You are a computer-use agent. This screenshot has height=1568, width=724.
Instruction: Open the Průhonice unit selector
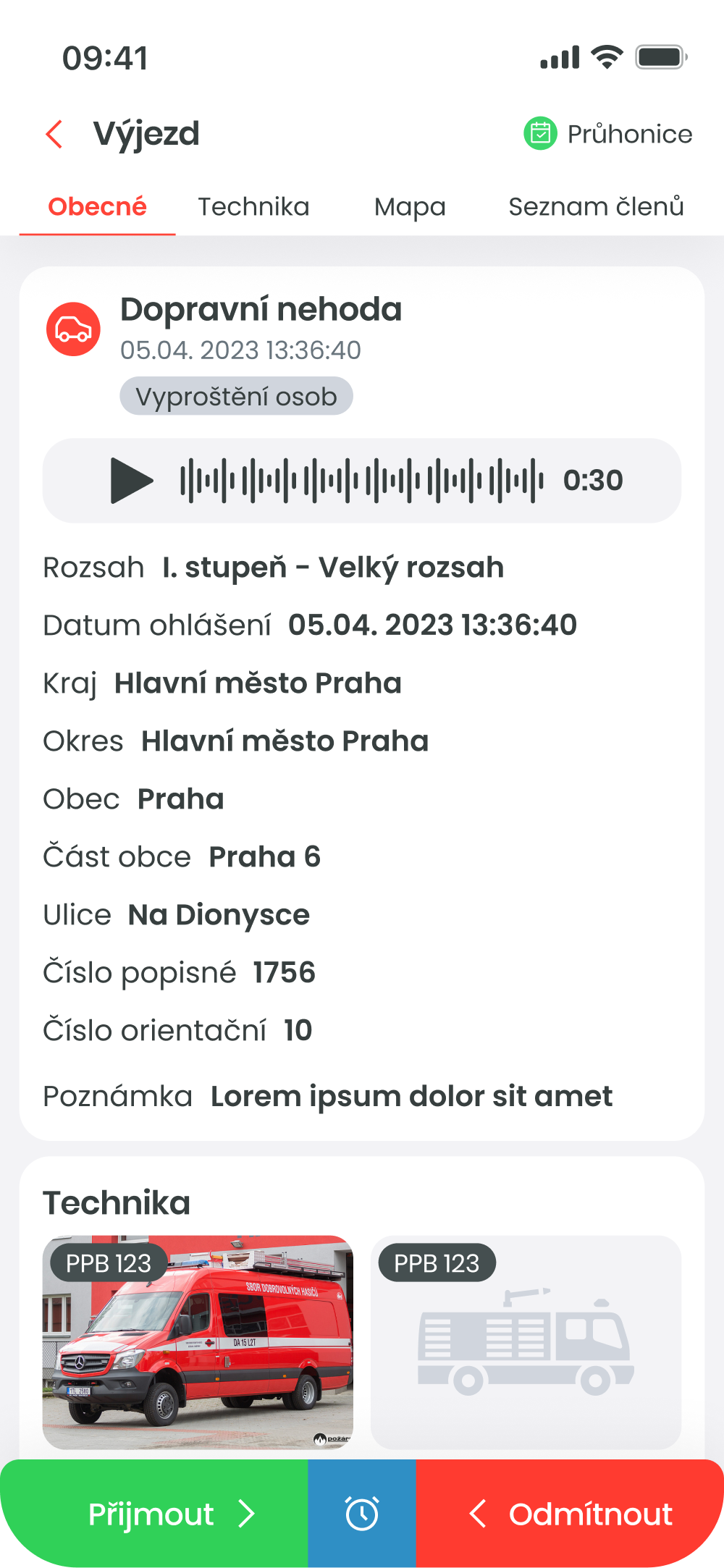608,134
